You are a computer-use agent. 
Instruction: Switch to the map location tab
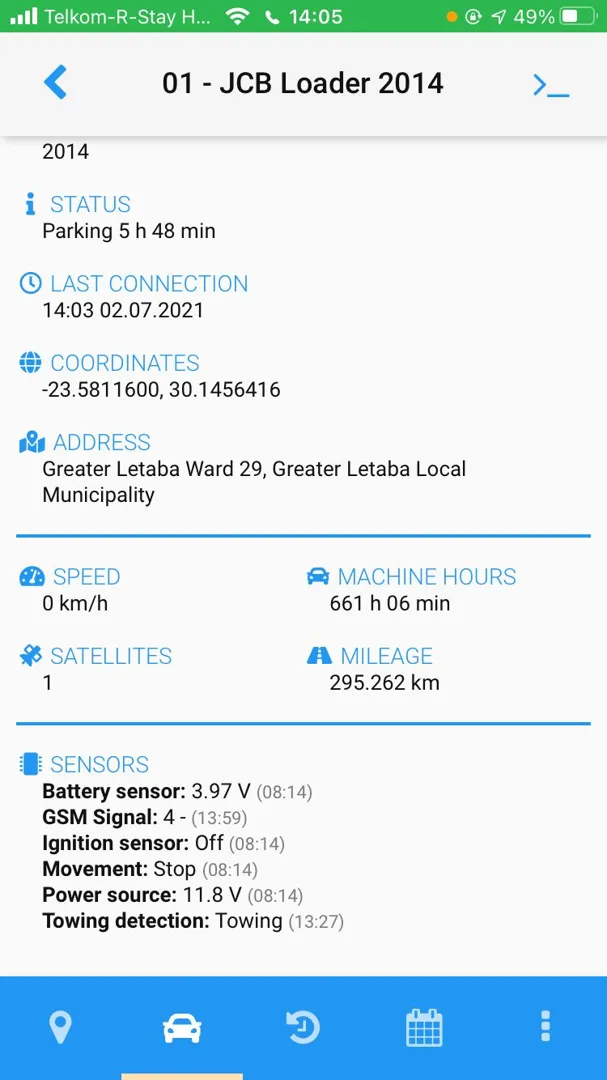click(x=61, y=1027)
